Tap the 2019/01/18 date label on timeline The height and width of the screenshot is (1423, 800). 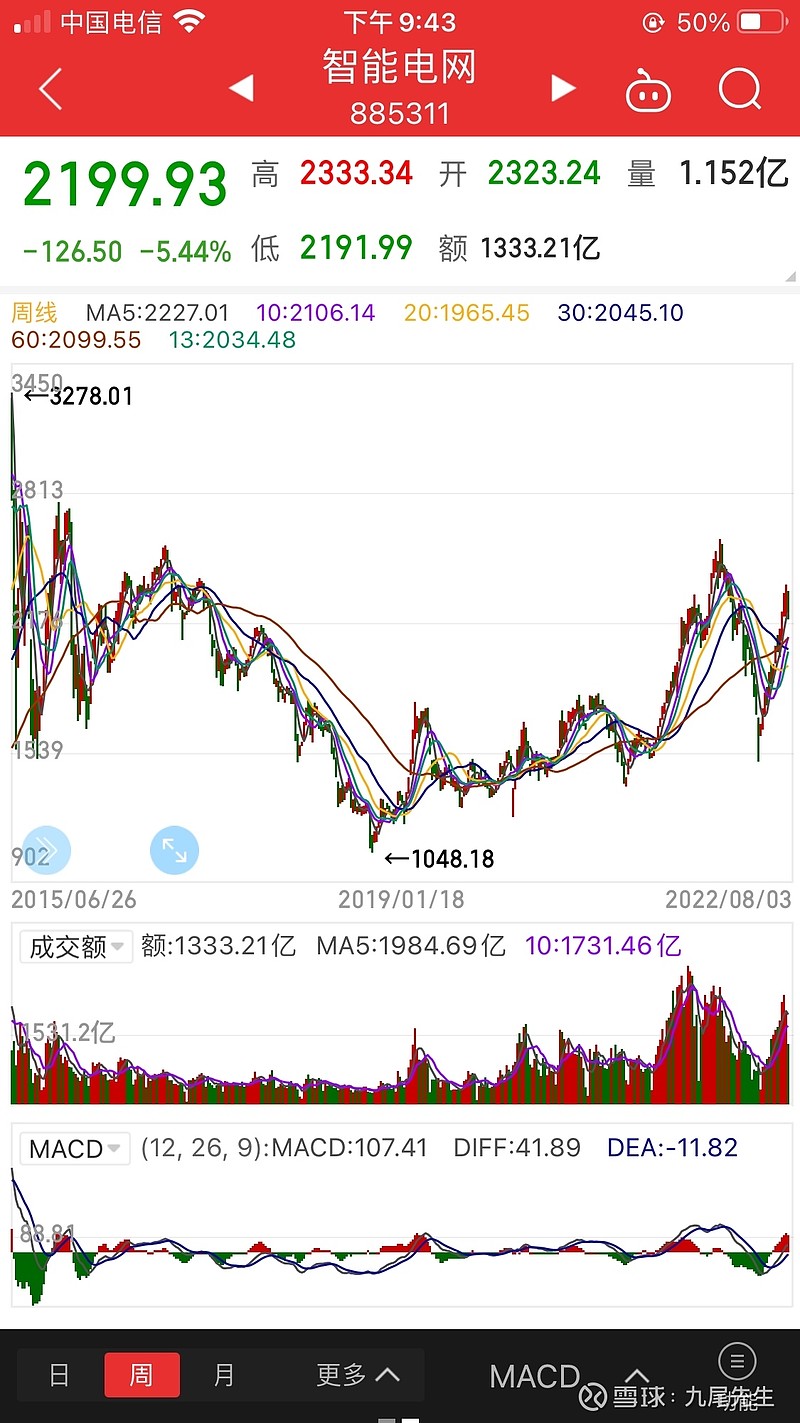tap(399, 899)
